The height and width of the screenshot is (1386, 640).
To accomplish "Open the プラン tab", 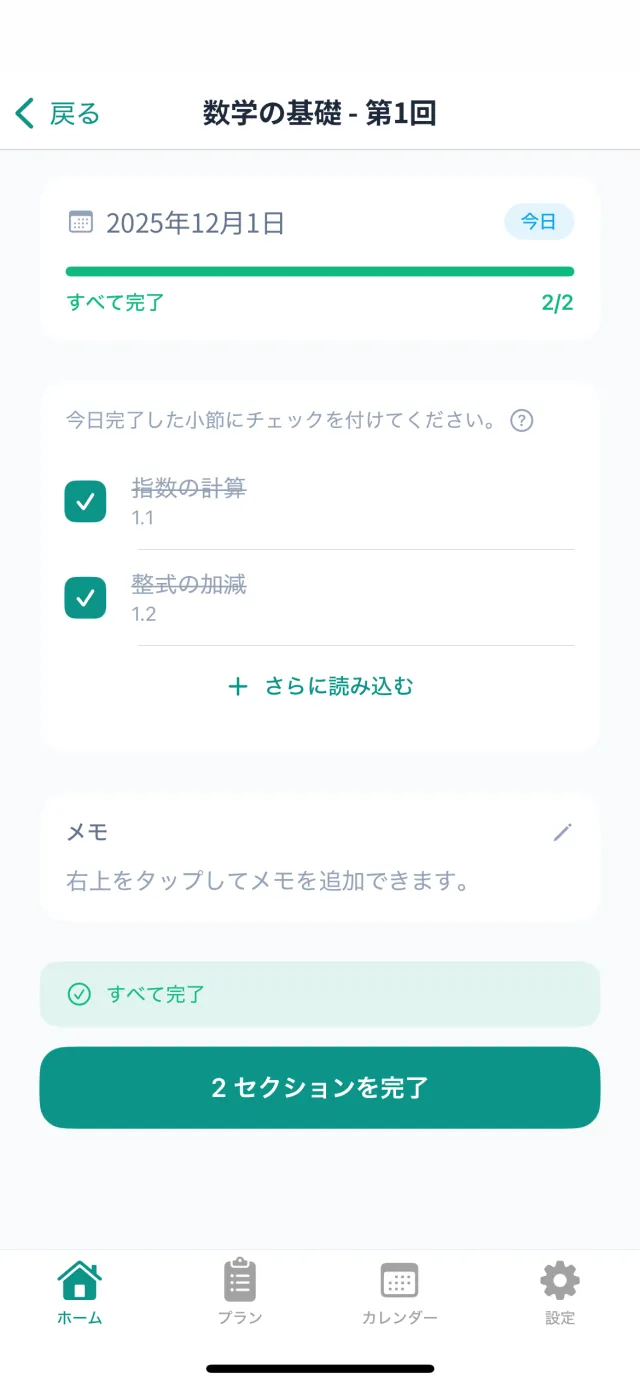I will point(240,1293).
